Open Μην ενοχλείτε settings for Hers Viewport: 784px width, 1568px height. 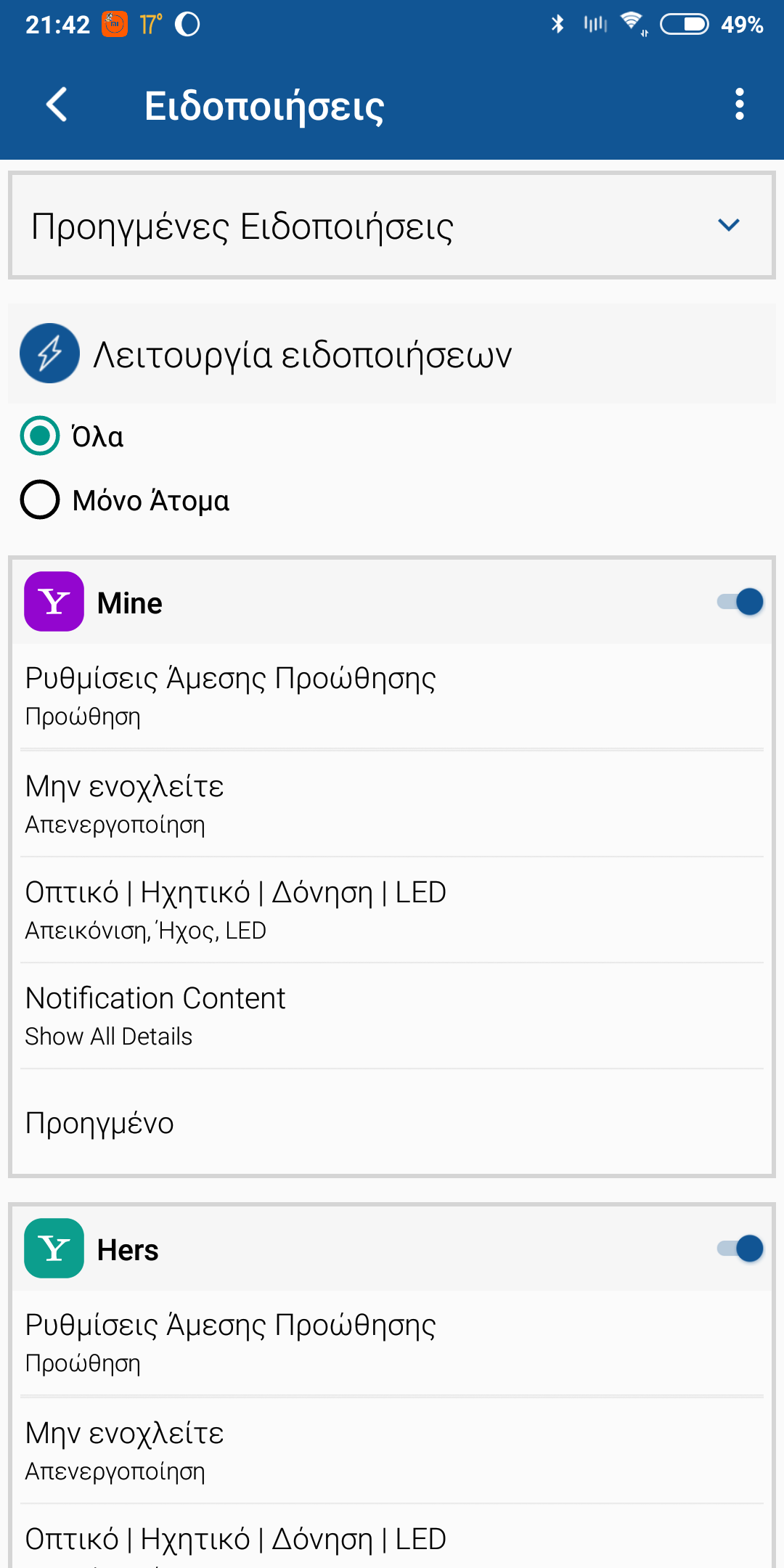pos(392,1450)
